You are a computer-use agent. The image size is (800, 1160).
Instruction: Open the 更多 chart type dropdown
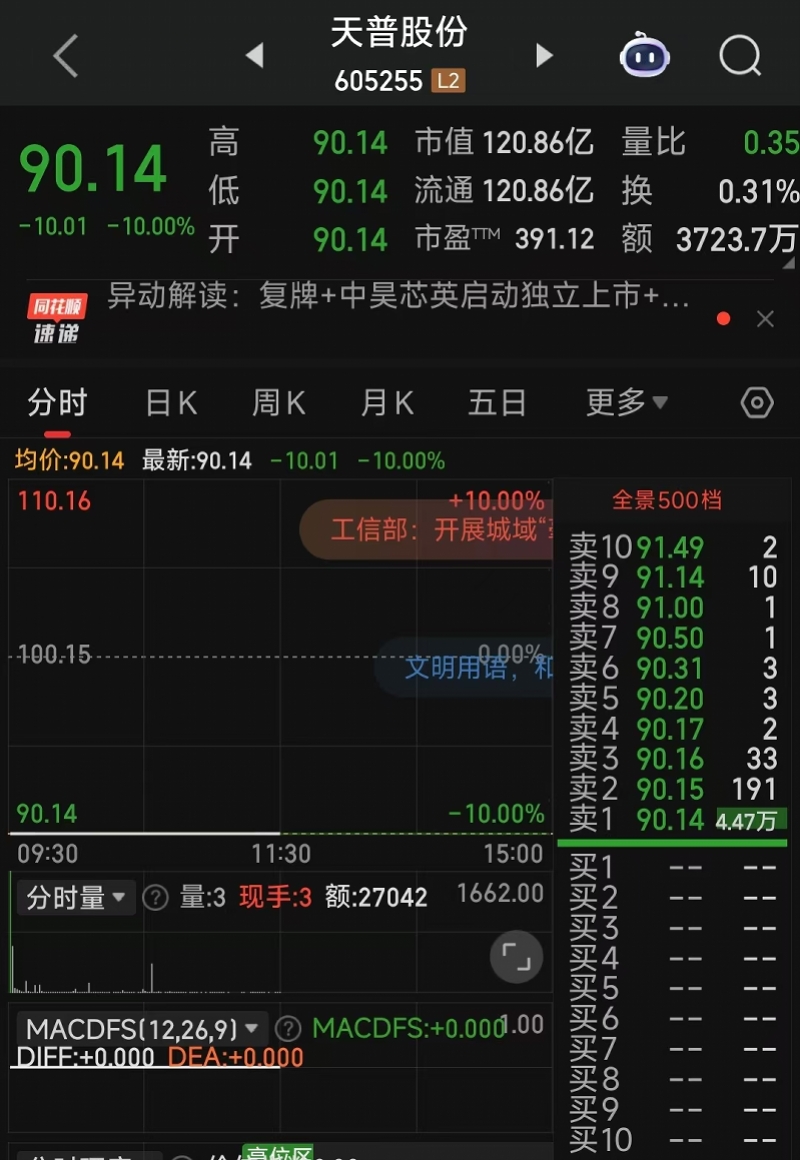625,401
